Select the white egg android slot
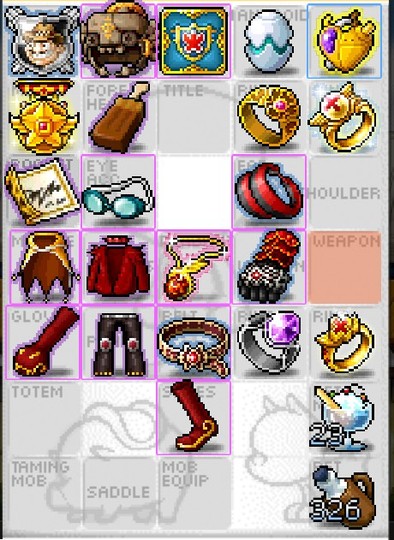 coord(269,41)
